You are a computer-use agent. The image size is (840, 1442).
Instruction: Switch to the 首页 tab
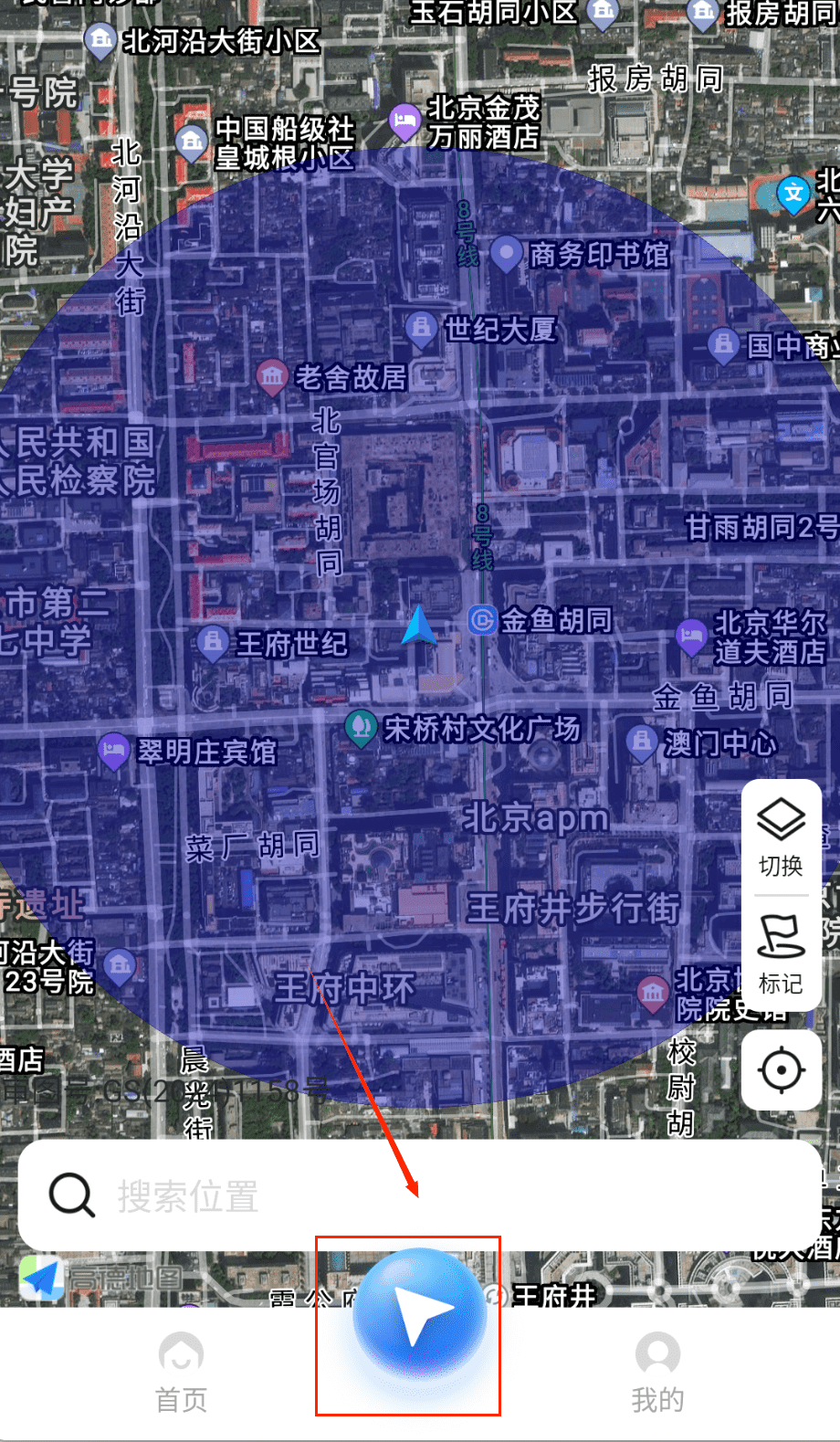coord(181,1373)
